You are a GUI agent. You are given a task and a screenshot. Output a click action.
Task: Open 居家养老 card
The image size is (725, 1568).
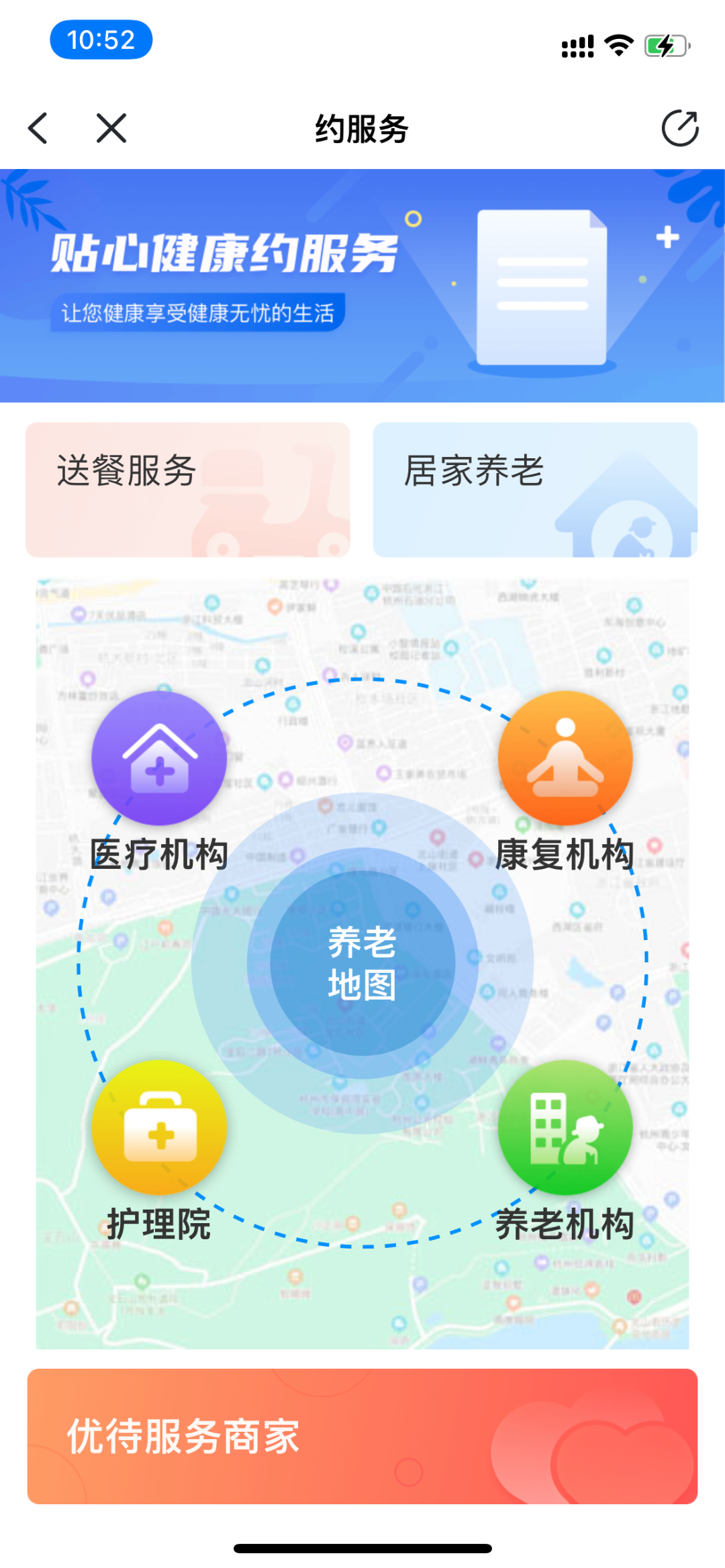535,490
